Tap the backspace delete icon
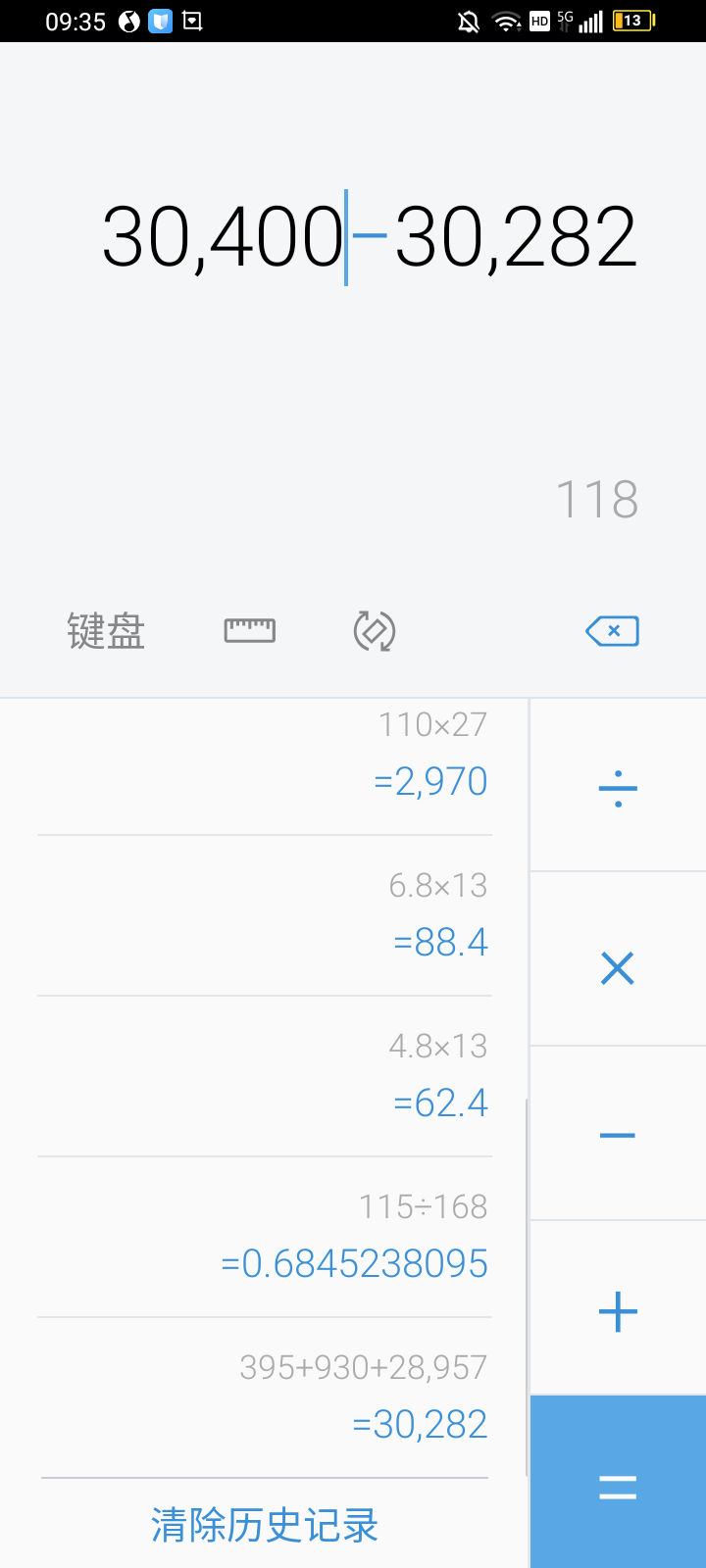706x1568 pixels. 611,631
